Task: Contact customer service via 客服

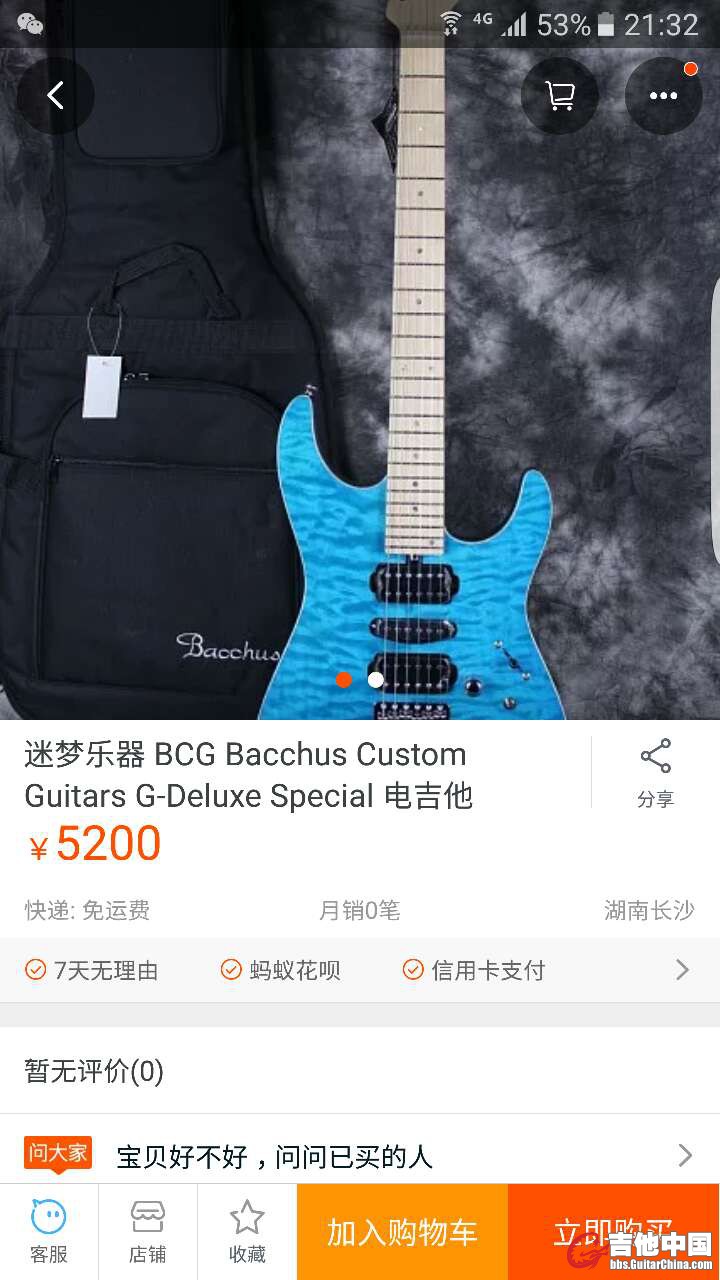Action: click(48, 1232)
